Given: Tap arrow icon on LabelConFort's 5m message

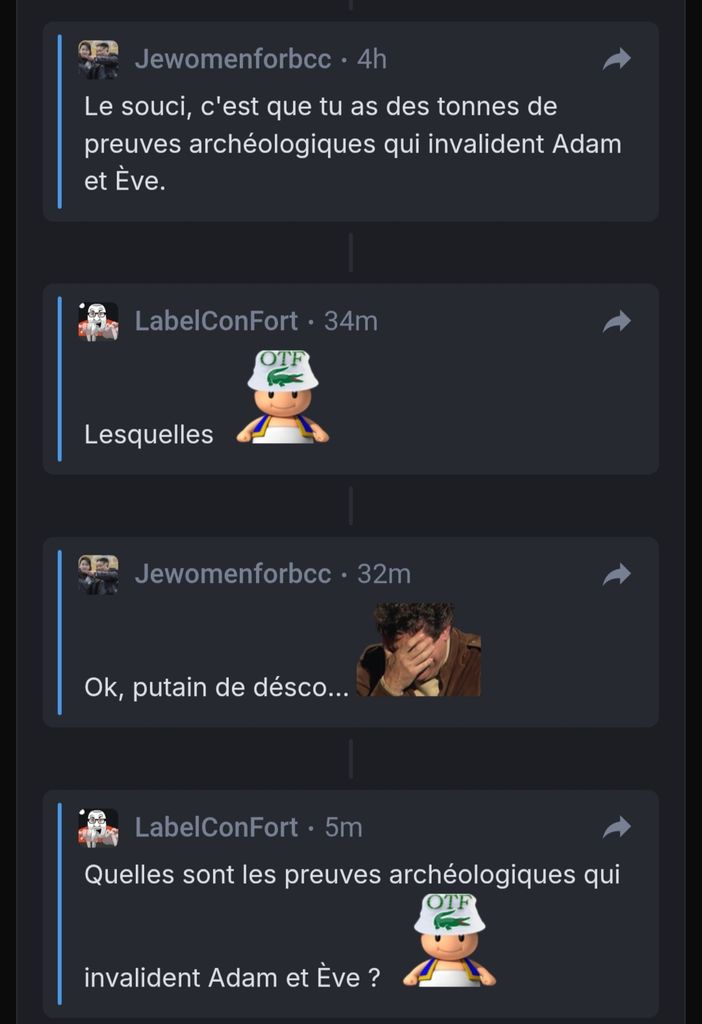Looking at the screenshot, I should tap(617, 827).
